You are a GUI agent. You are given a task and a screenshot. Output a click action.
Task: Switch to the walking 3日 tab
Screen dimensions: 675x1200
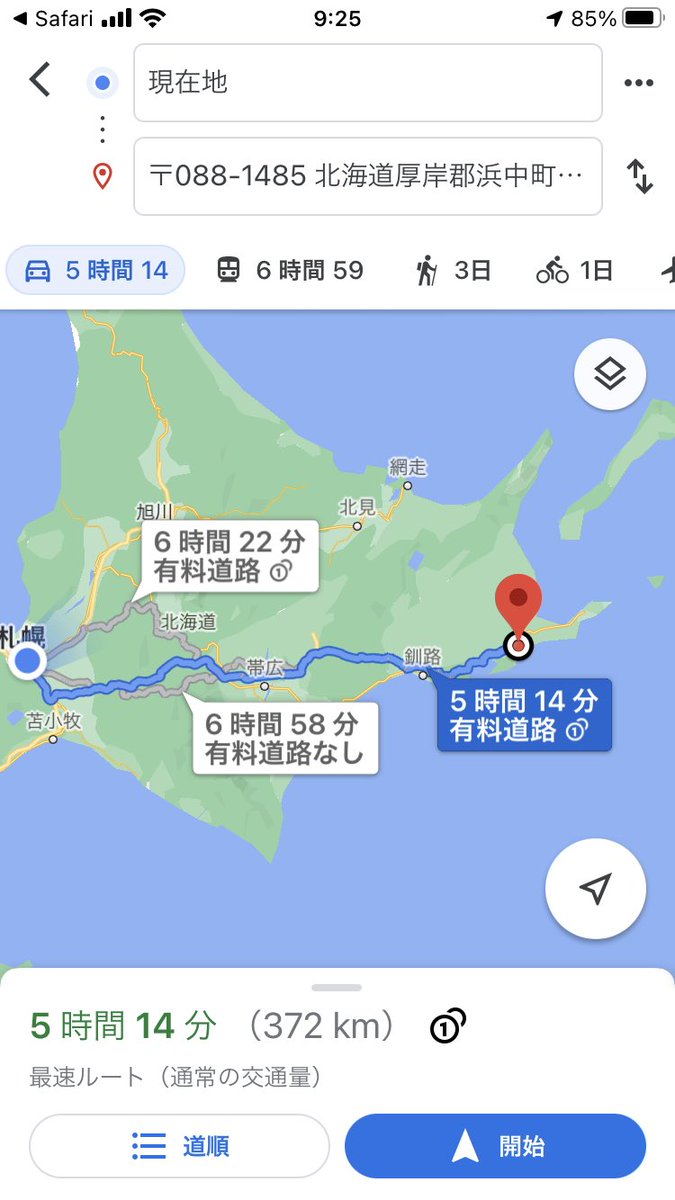click(453, 270)
